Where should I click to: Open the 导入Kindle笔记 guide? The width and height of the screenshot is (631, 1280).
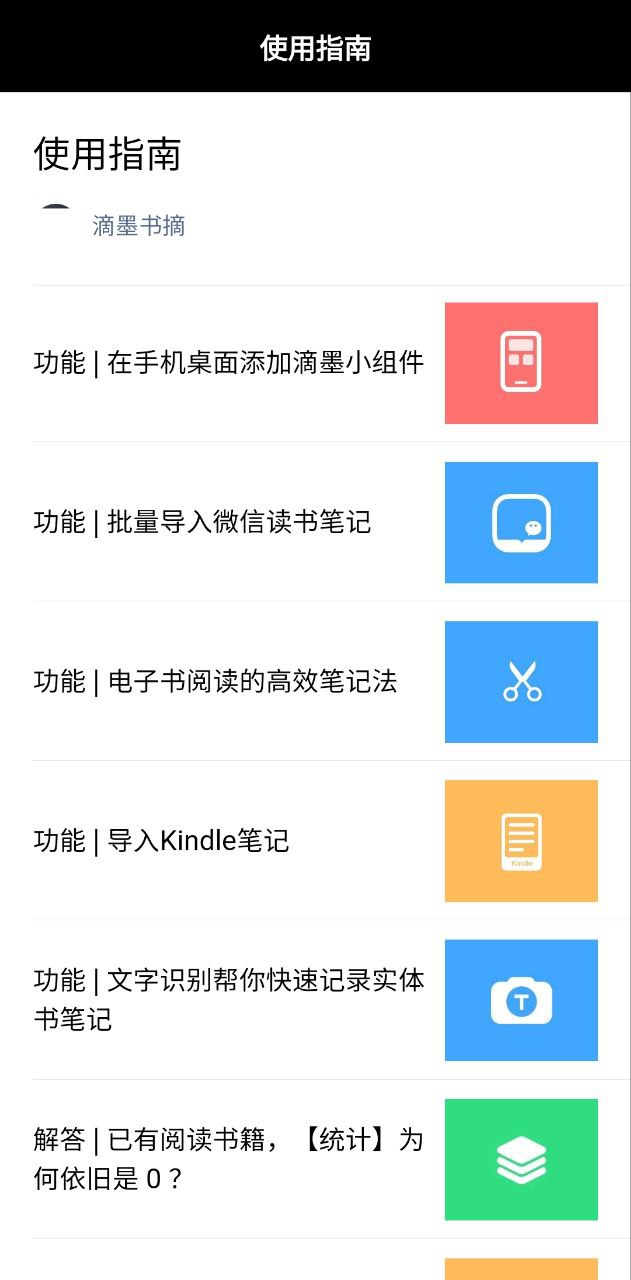[161, 841]
